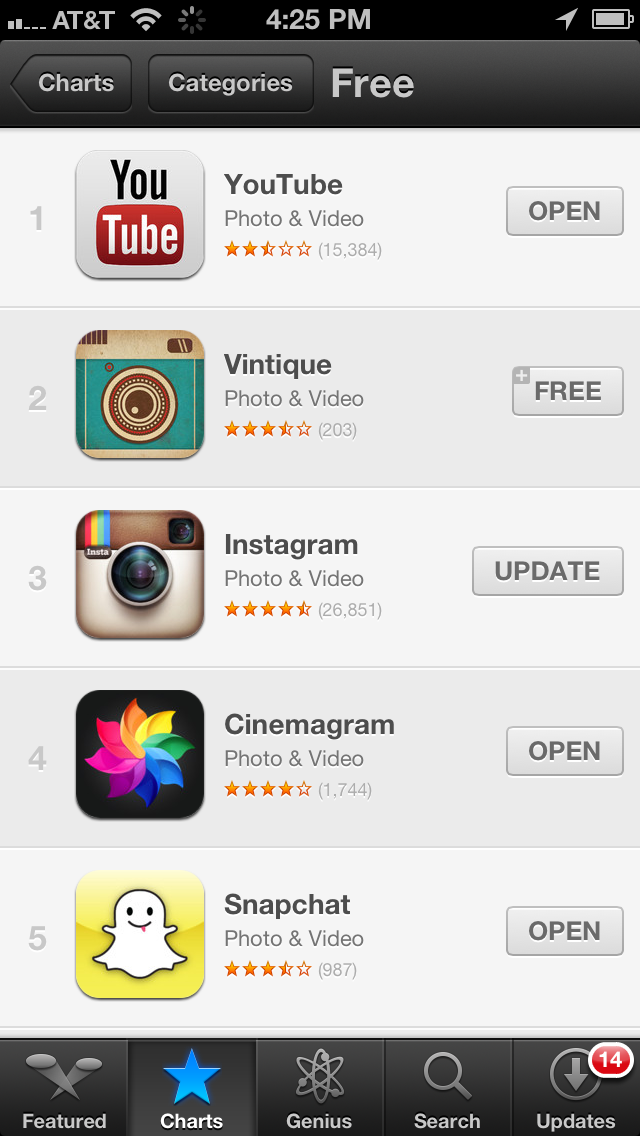Open the Categories list
The height and width of the screenshot is (1136, 640).
[230, 84]
